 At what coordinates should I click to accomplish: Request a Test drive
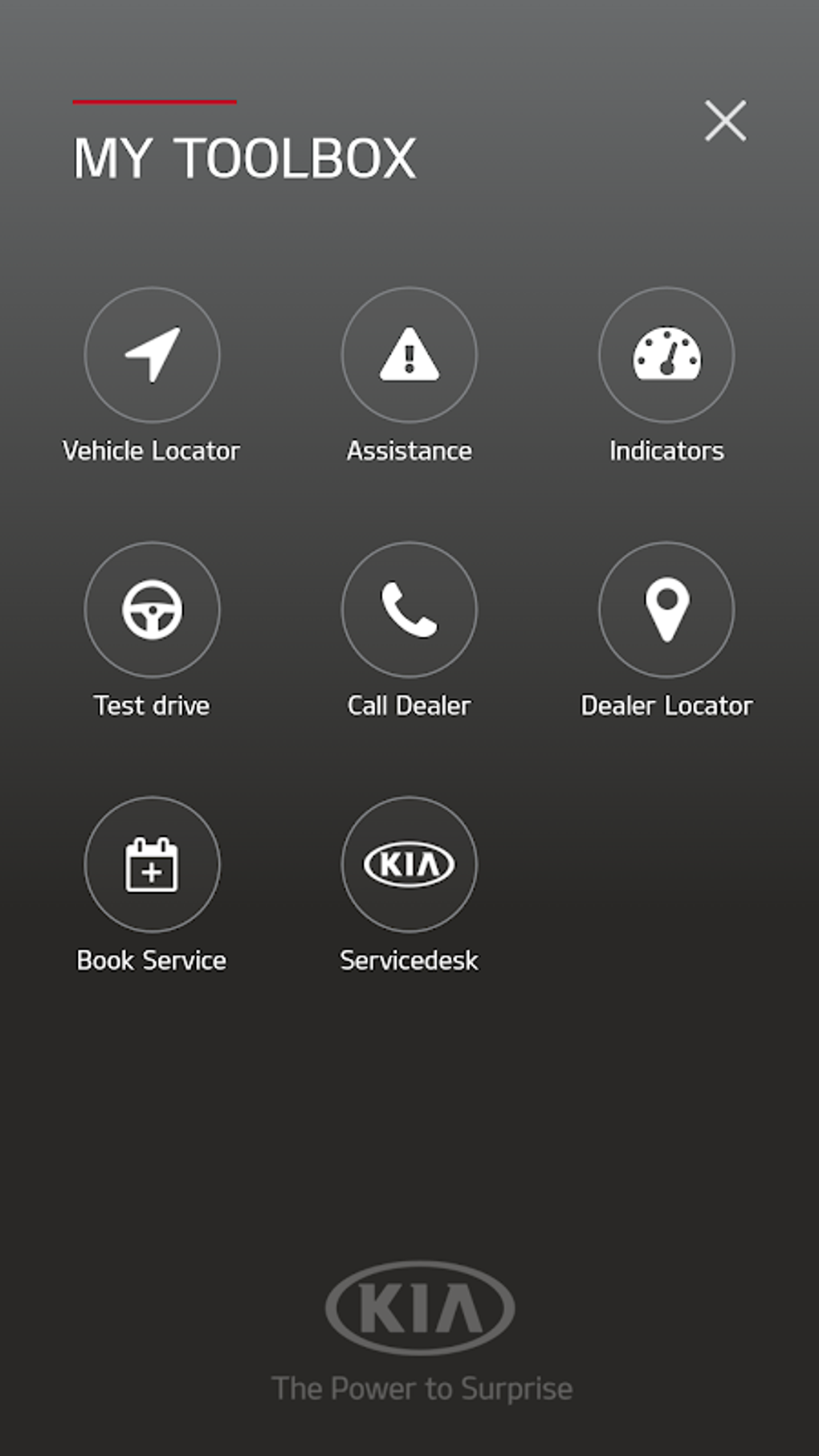[x=152, y=610]
